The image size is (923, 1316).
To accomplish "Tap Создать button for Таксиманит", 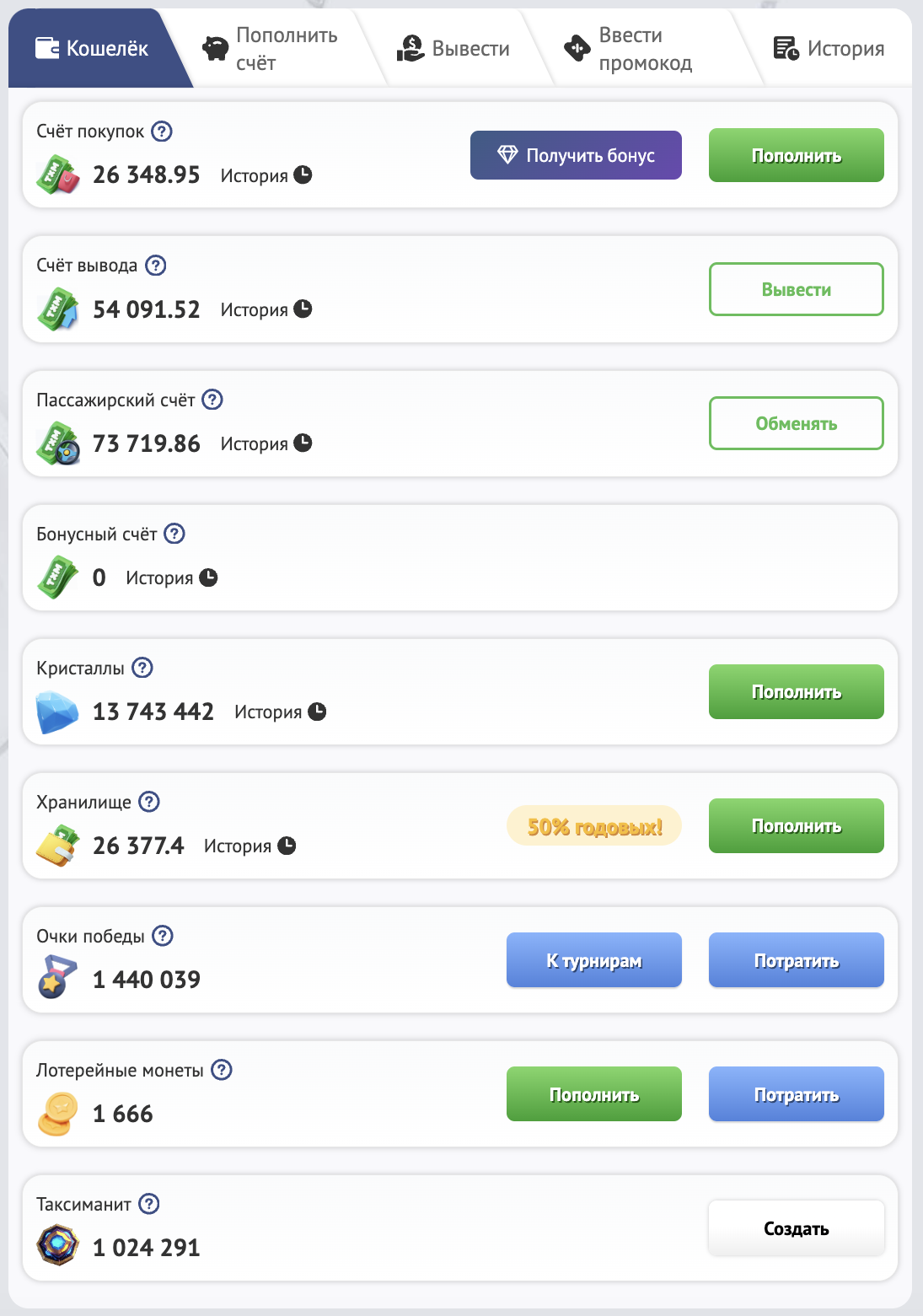I will [x=796, y=1228].
